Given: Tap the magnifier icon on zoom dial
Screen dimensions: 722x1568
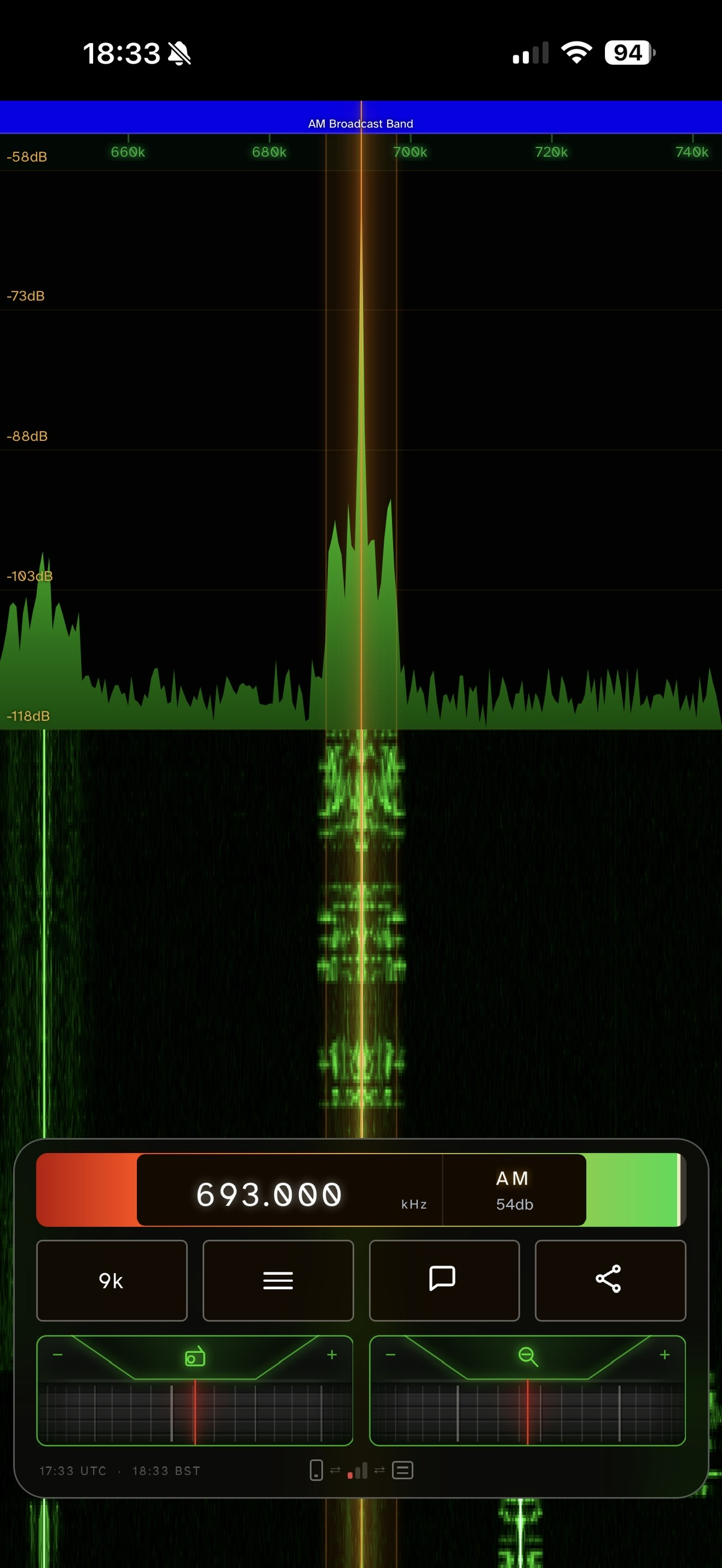Looking at the screenshot, I should click(x=528, y=1356).
